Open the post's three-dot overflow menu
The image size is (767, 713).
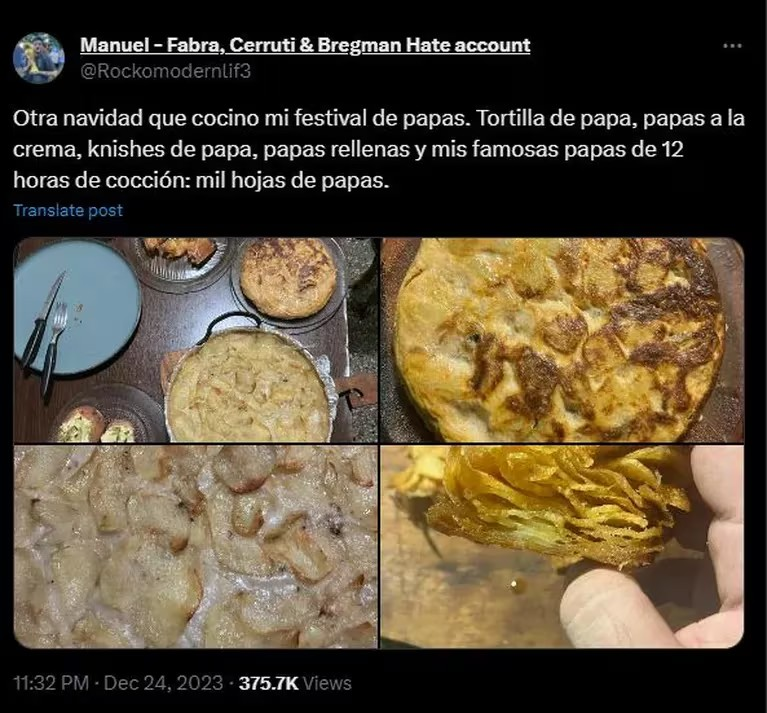(732, 46)
